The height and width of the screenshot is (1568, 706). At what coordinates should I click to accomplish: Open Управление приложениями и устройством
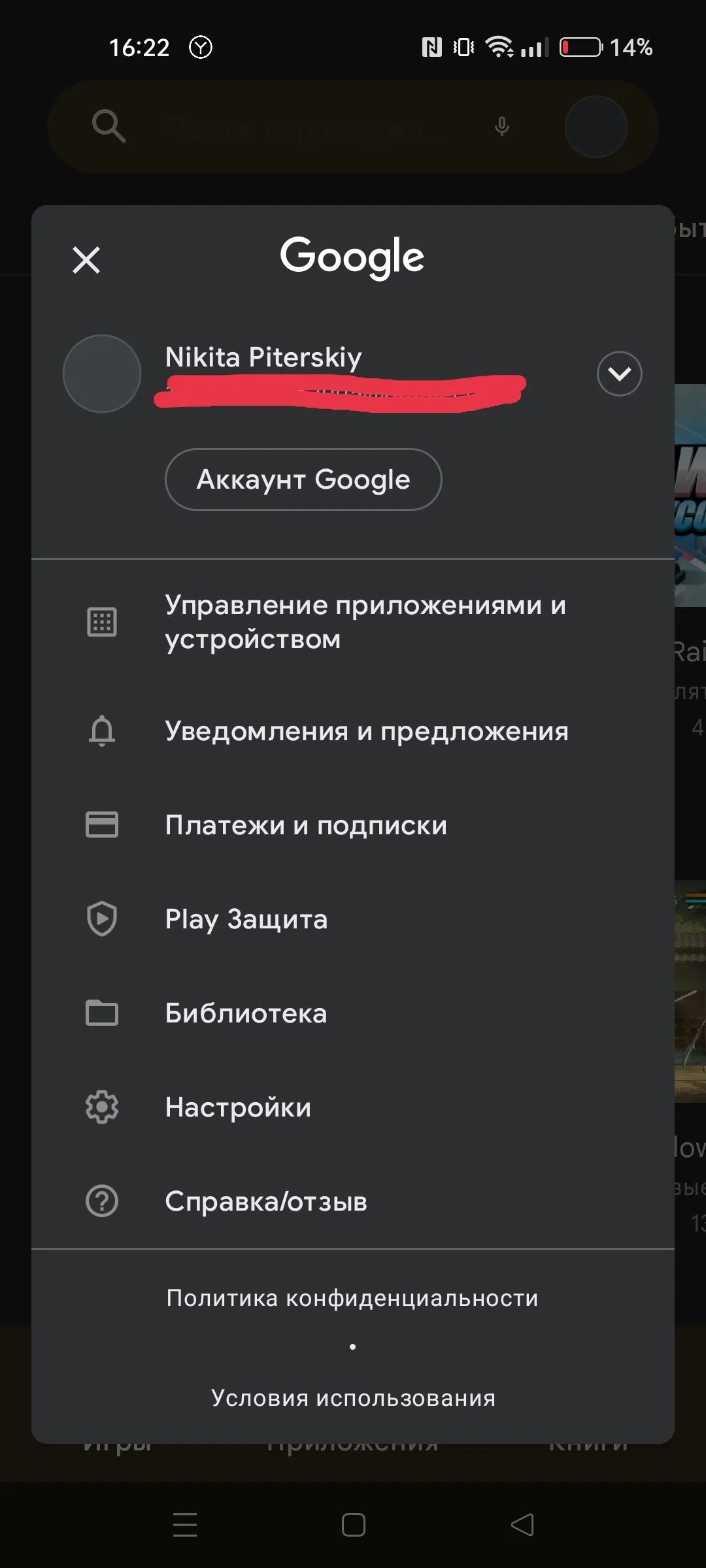tap(353, 622)
